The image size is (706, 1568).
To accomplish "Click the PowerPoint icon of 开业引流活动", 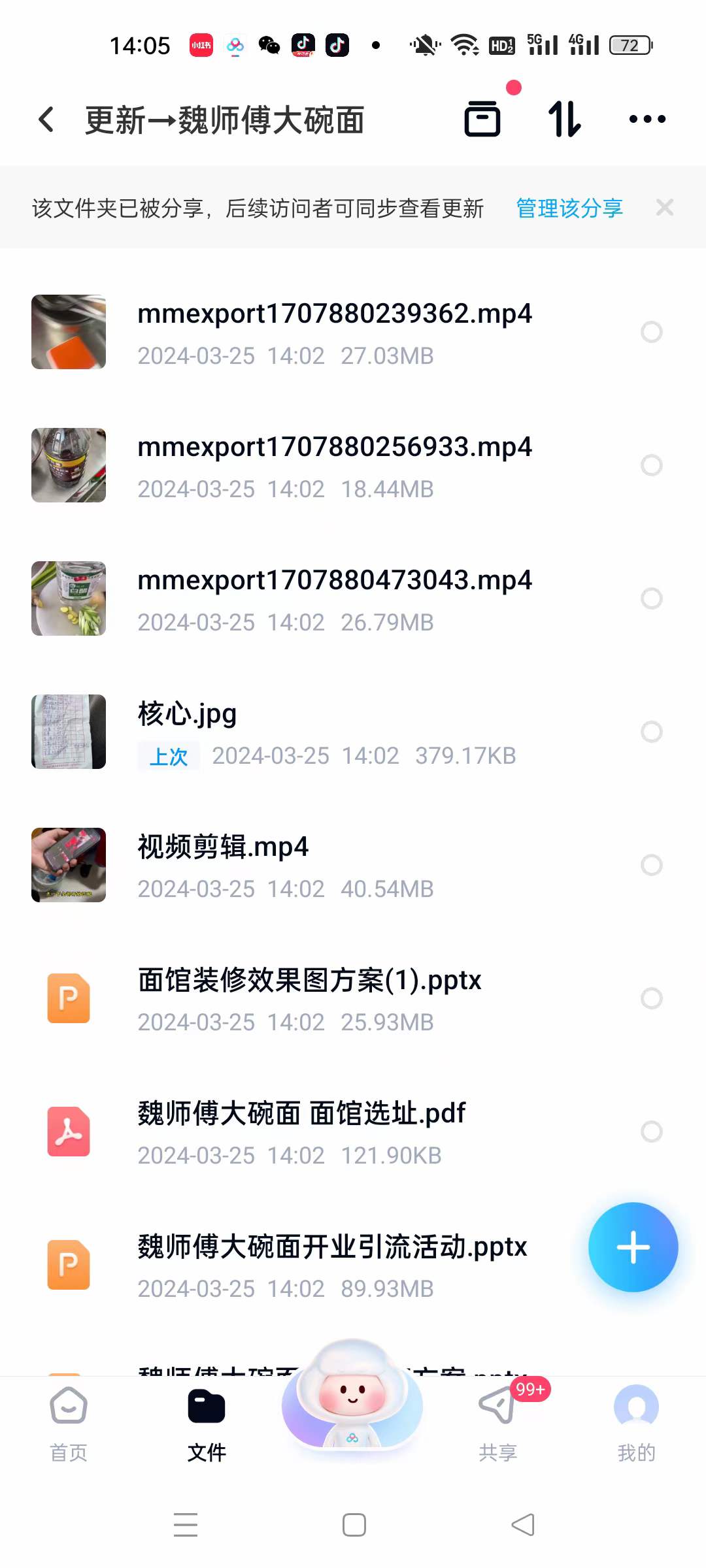I will point(68,1266).
